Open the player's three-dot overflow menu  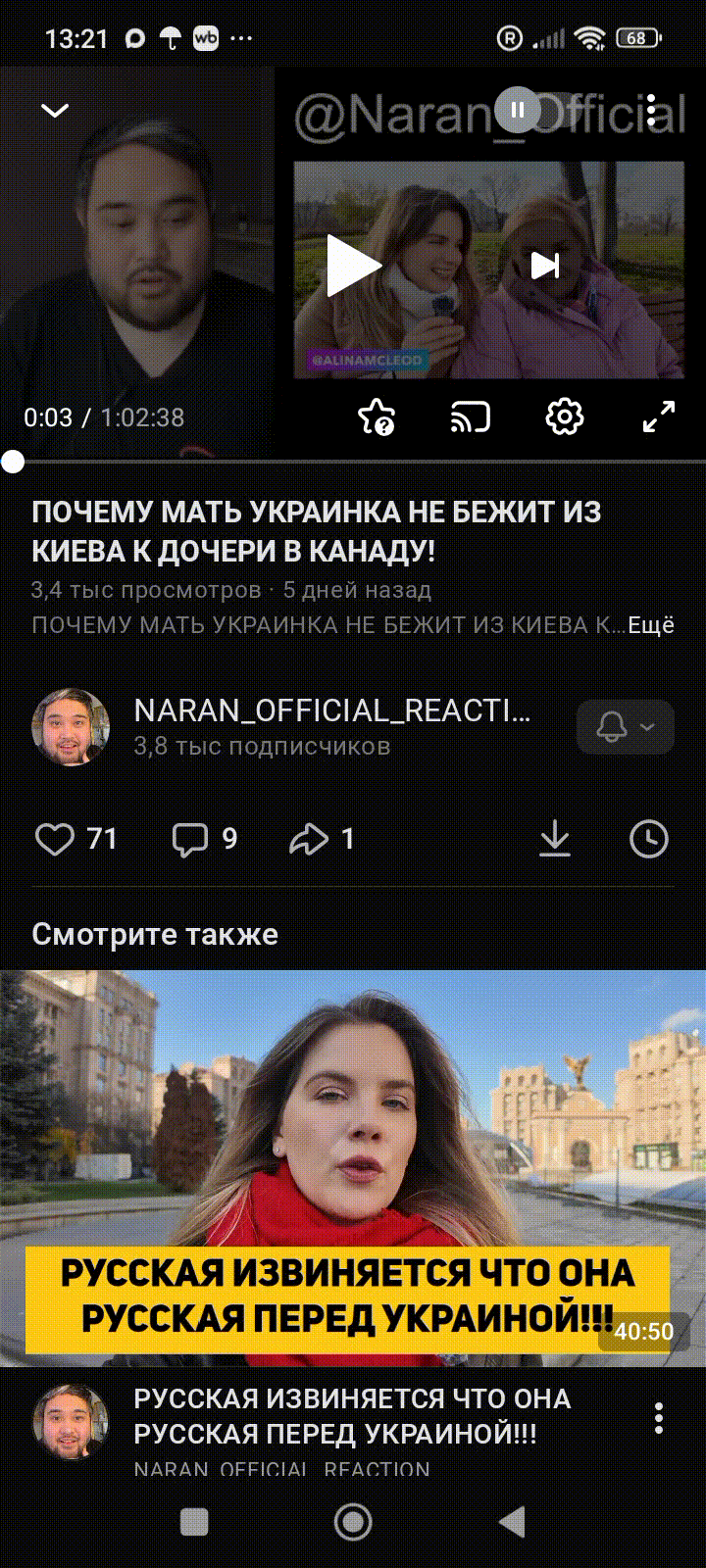click(x=653, y=111)
